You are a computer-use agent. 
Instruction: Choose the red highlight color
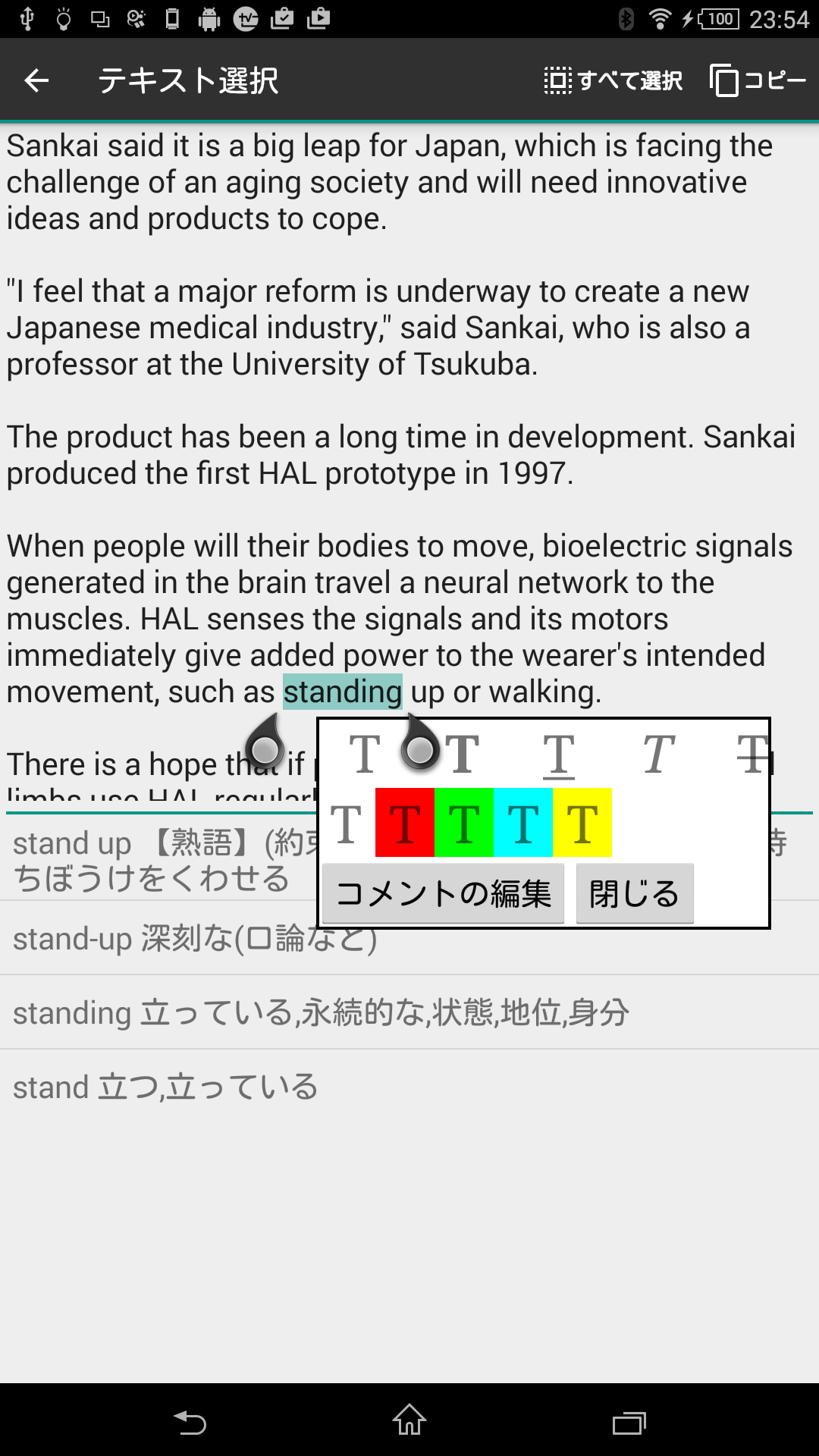tap(405, 823)
